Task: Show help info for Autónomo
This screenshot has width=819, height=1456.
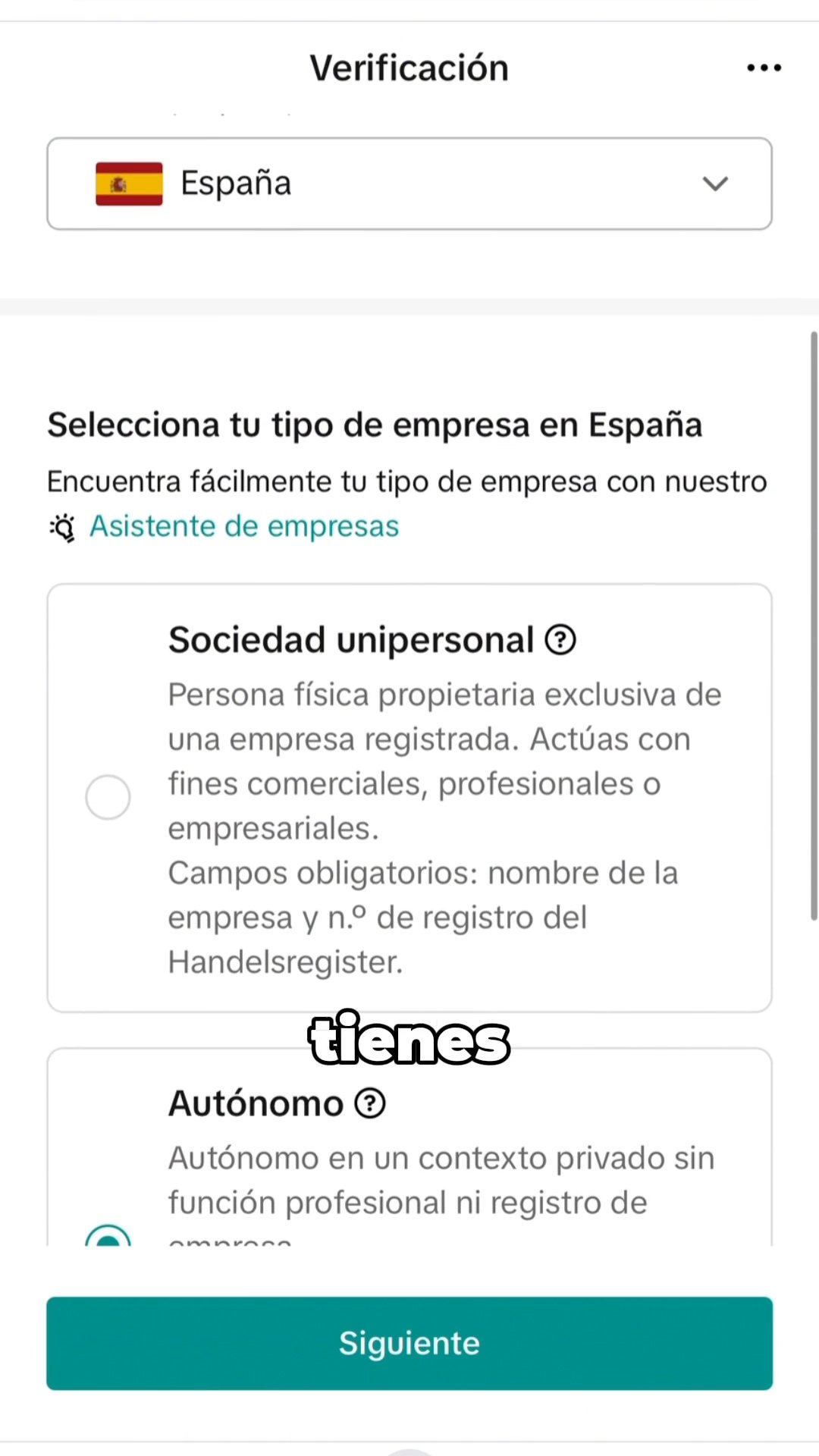Action: pos(370,1103)
